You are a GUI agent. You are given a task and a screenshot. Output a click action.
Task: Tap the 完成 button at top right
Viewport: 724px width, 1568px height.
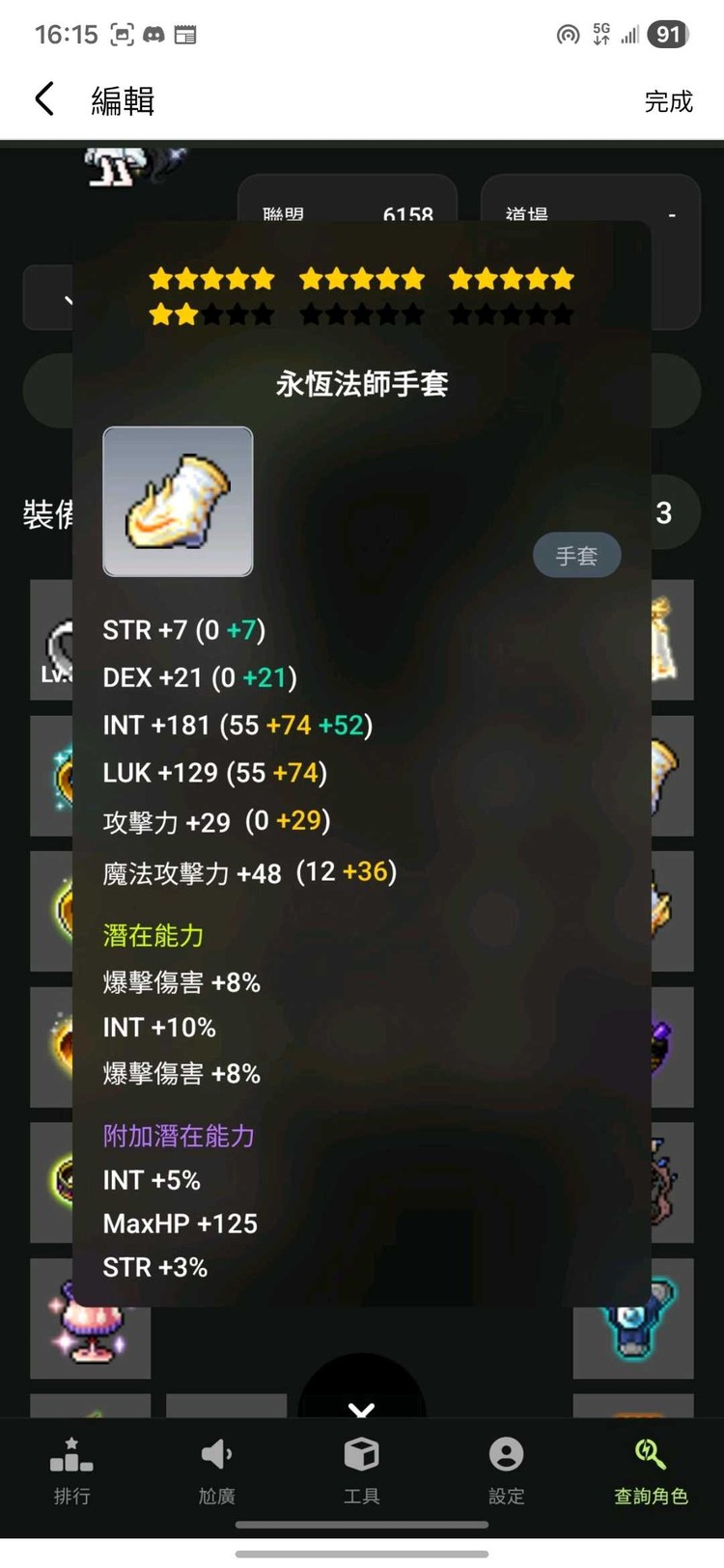(669, 101)
